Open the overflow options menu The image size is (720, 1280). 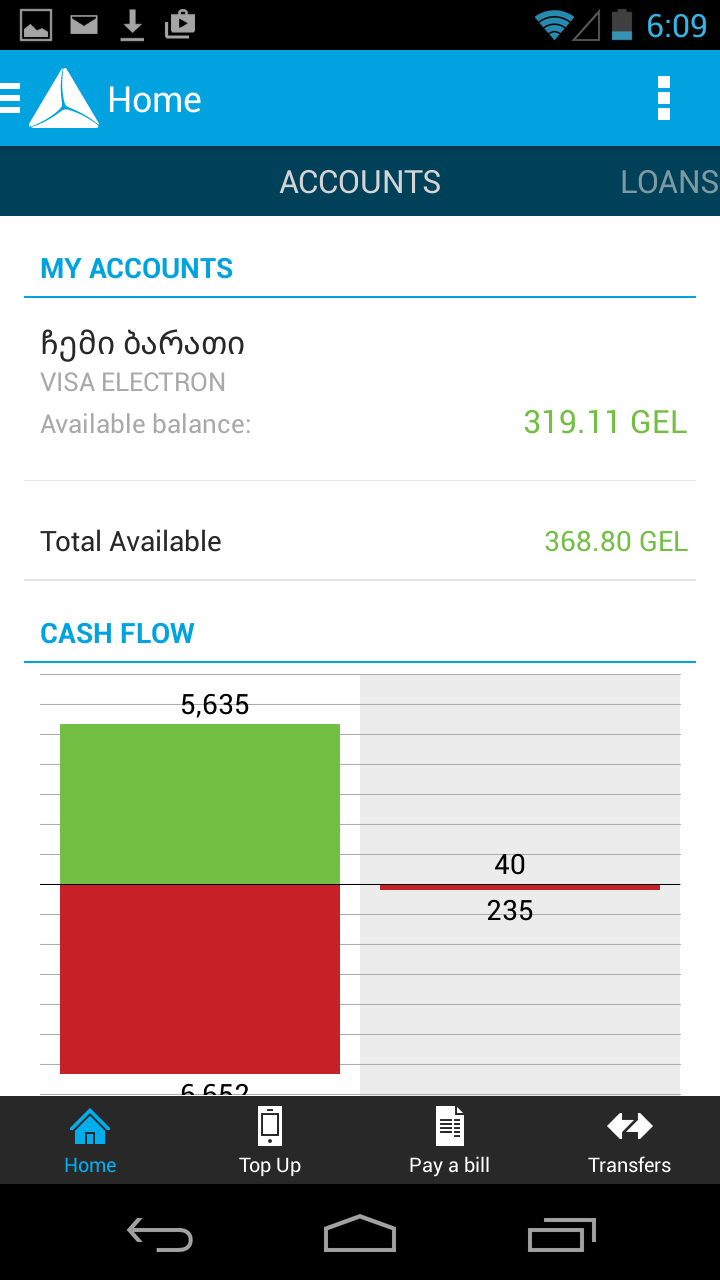664,98
